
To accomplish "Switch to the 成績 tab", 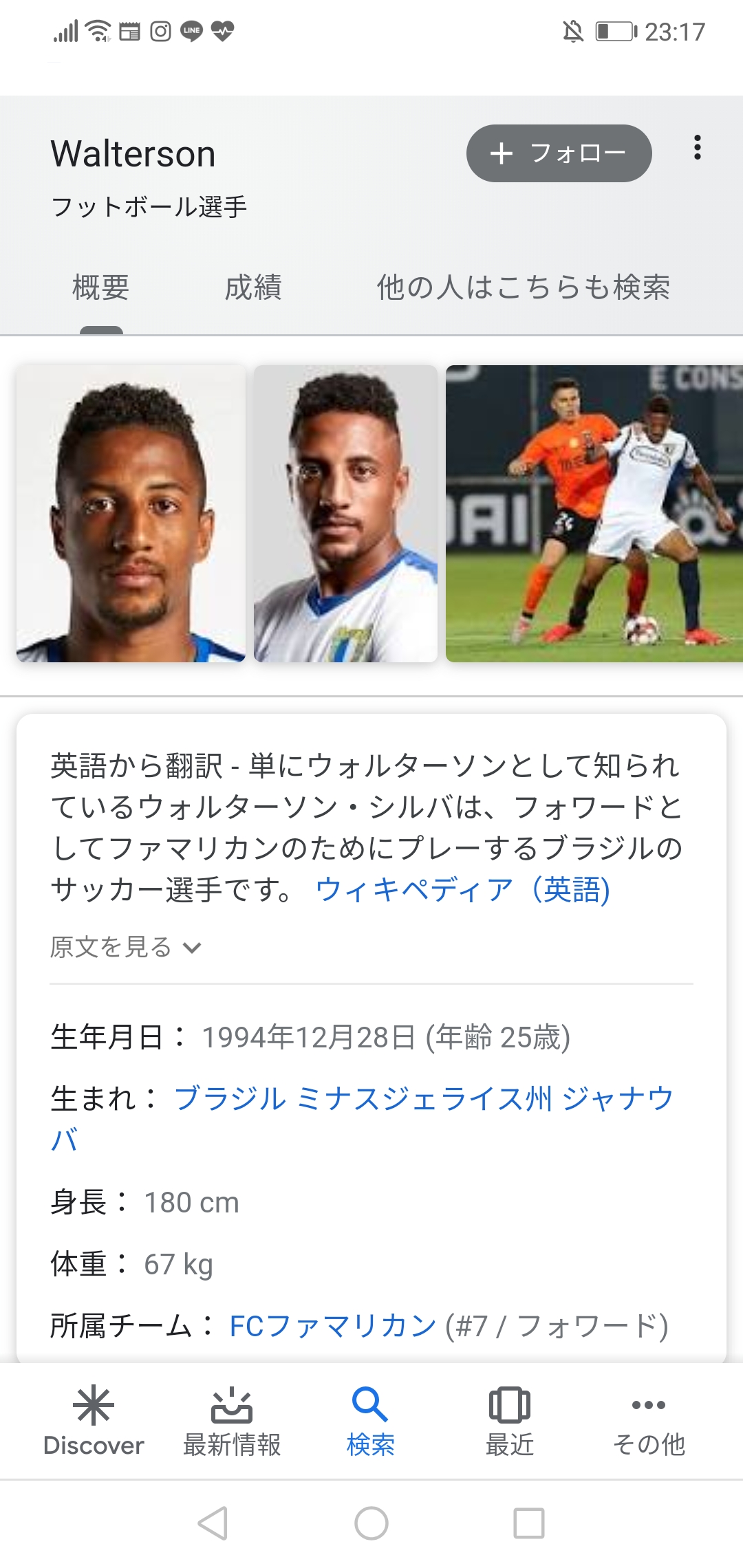I will 253,287.
